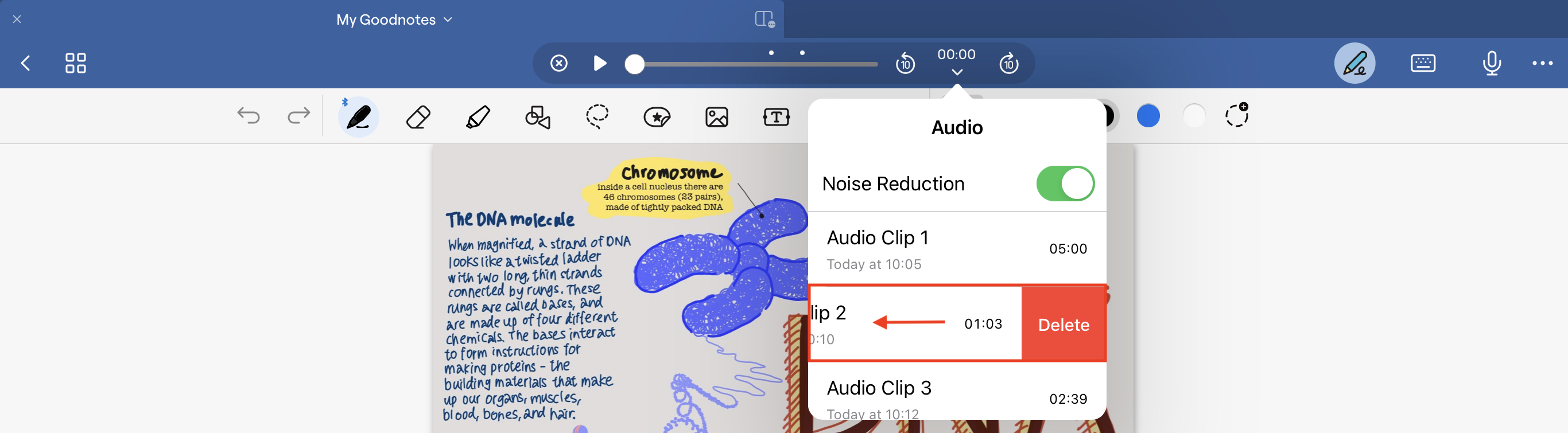Open My Goodnotes title dropdown
The image size is (1568, 433).
coord(394,19)
